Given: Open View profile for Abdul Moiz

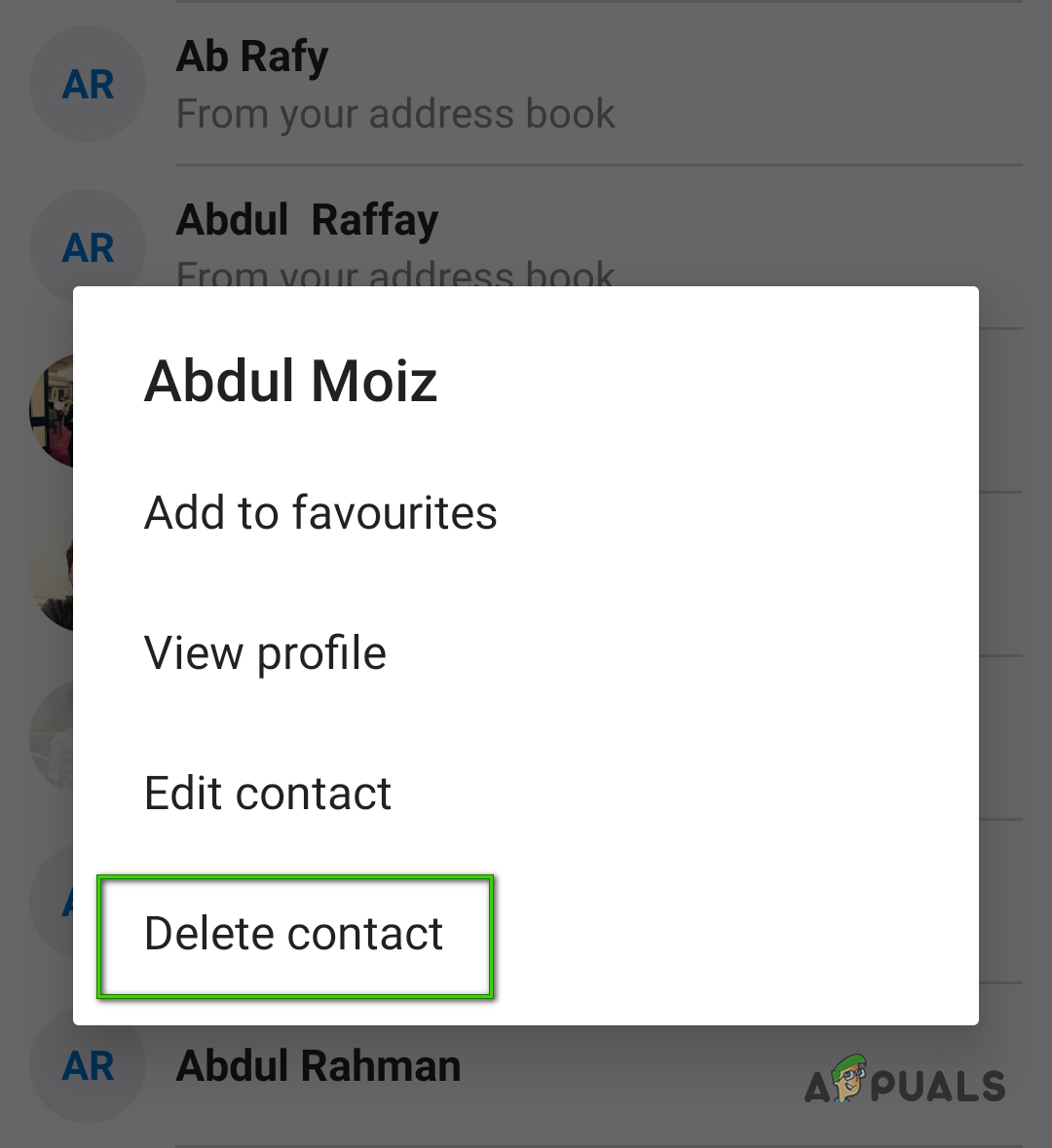Looking at the screenshot, I should click(265, 653).
